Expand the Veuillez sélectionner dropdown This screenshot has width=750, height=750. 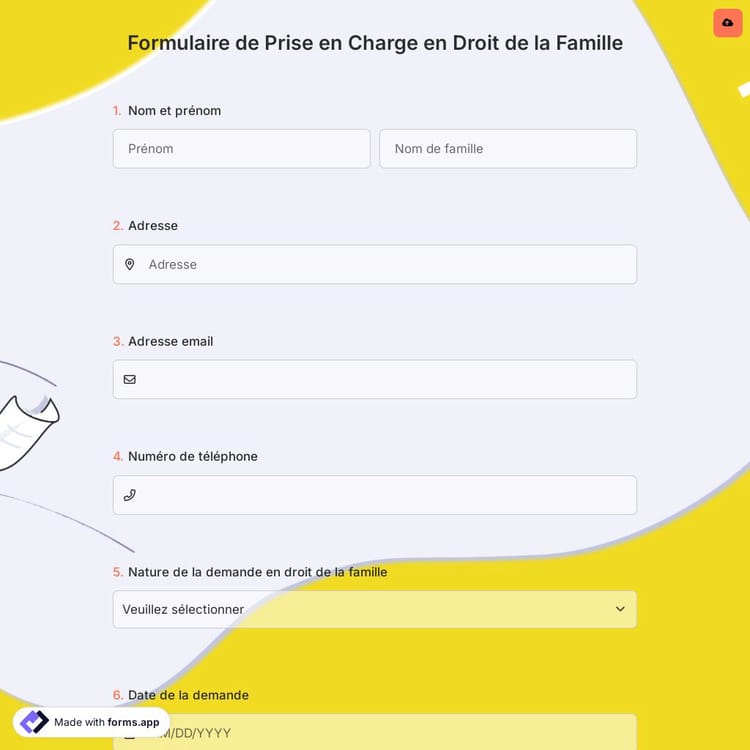click(x=374, y=609)
